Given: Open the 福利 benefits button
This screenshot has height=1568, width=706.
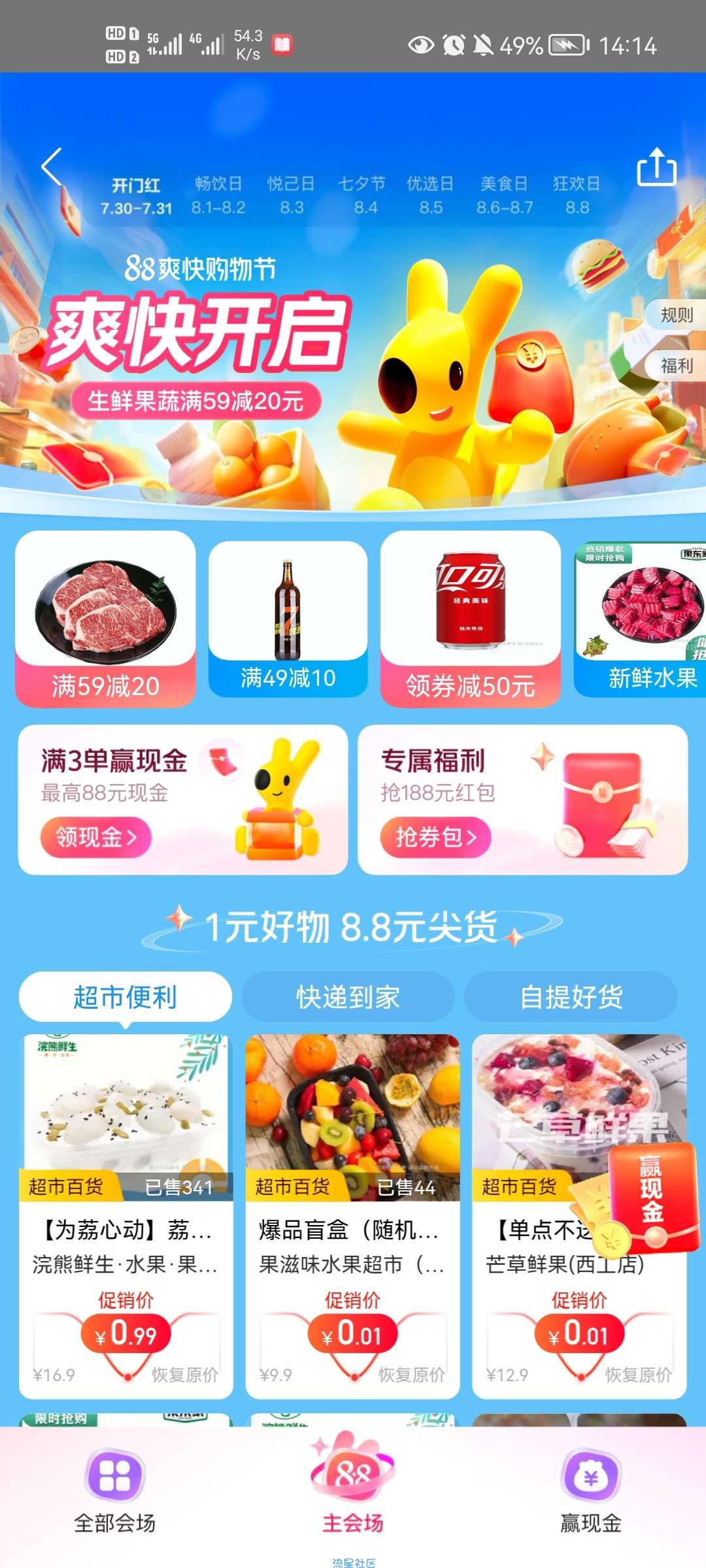Looking at the screenshot, I should (x=676, y=365).
